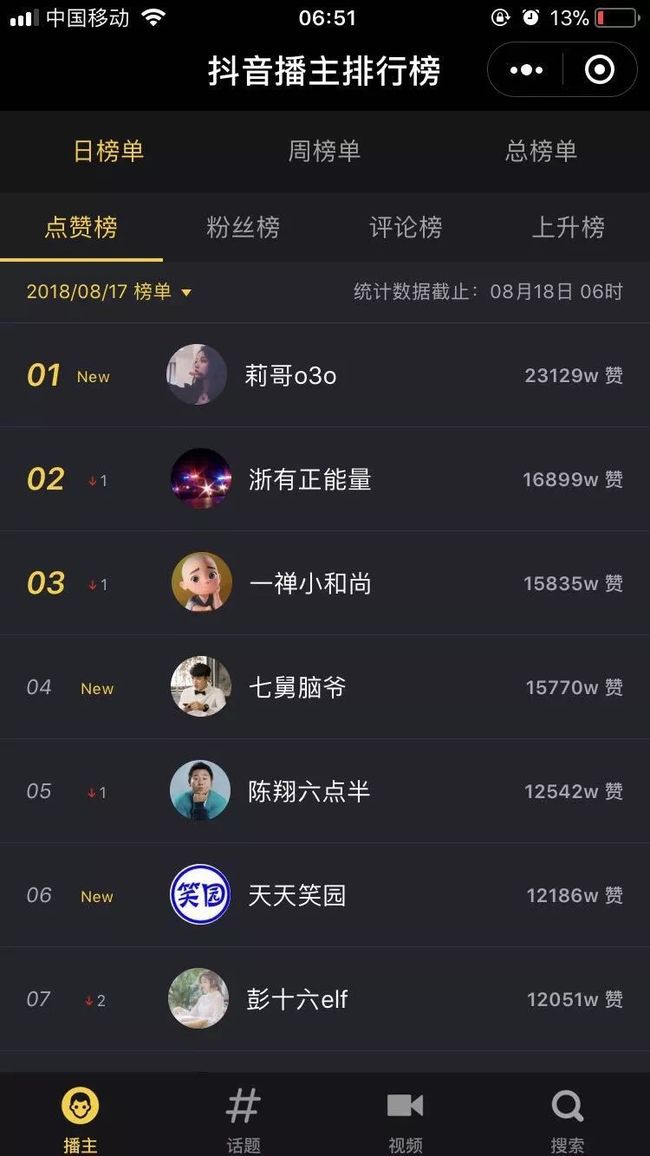Close the mini program with circle icon
The image size is (650, 1156).
[599, 70]
